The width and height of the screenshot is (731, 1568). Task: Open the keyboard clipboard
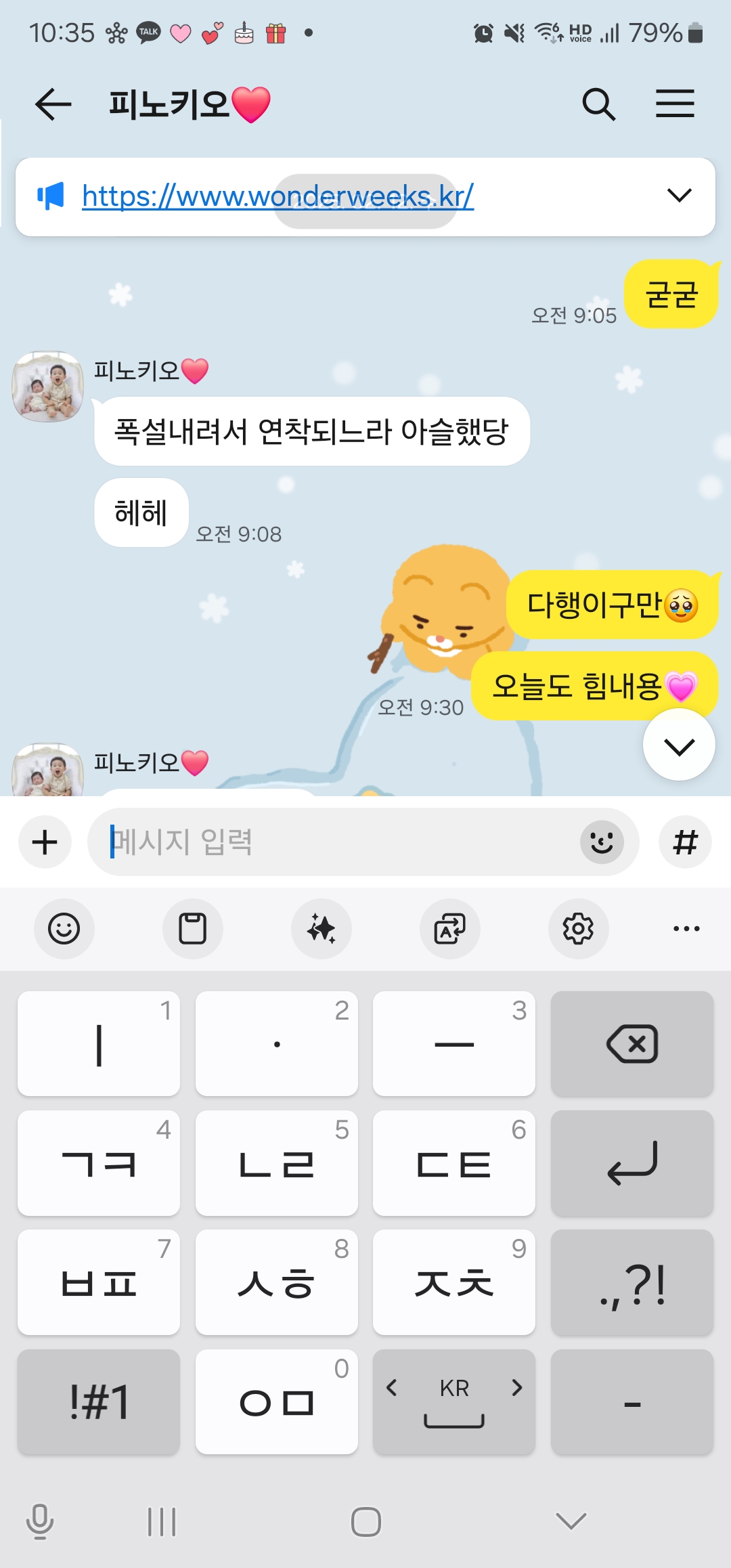click(x=192, y=928)
